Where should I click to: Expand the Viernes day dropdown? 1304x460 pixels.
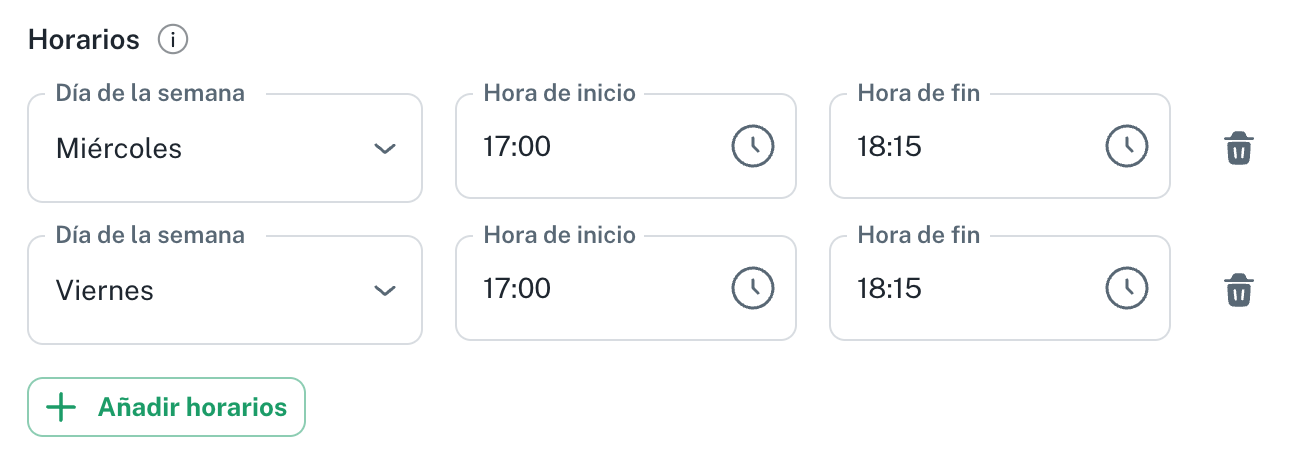coord(225,290)
